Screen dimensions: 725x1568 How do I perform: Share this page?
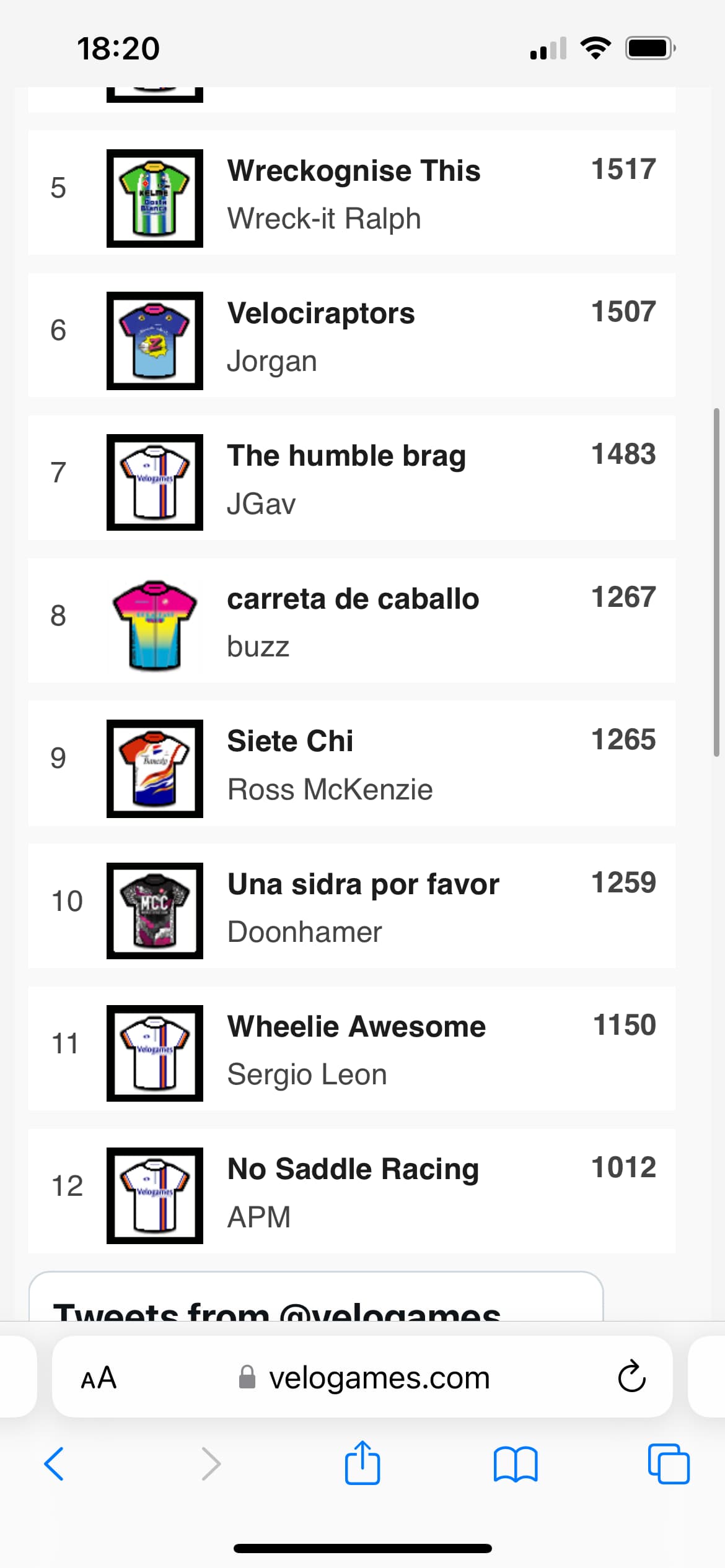click(362, 1463)
